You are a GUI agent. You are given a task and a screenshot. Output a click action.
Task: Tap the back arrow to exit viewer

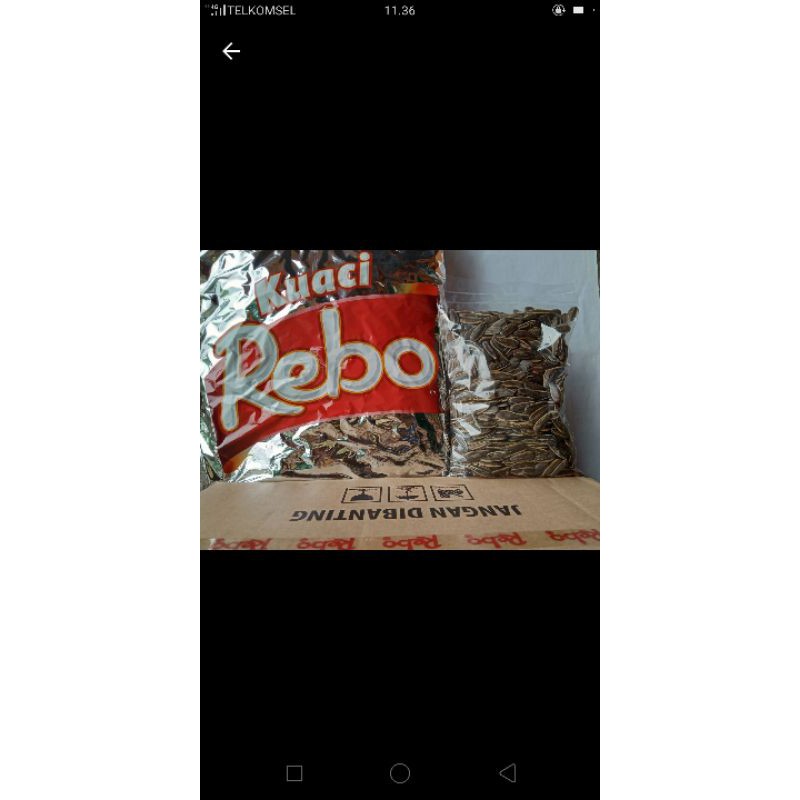click(231, 51)
